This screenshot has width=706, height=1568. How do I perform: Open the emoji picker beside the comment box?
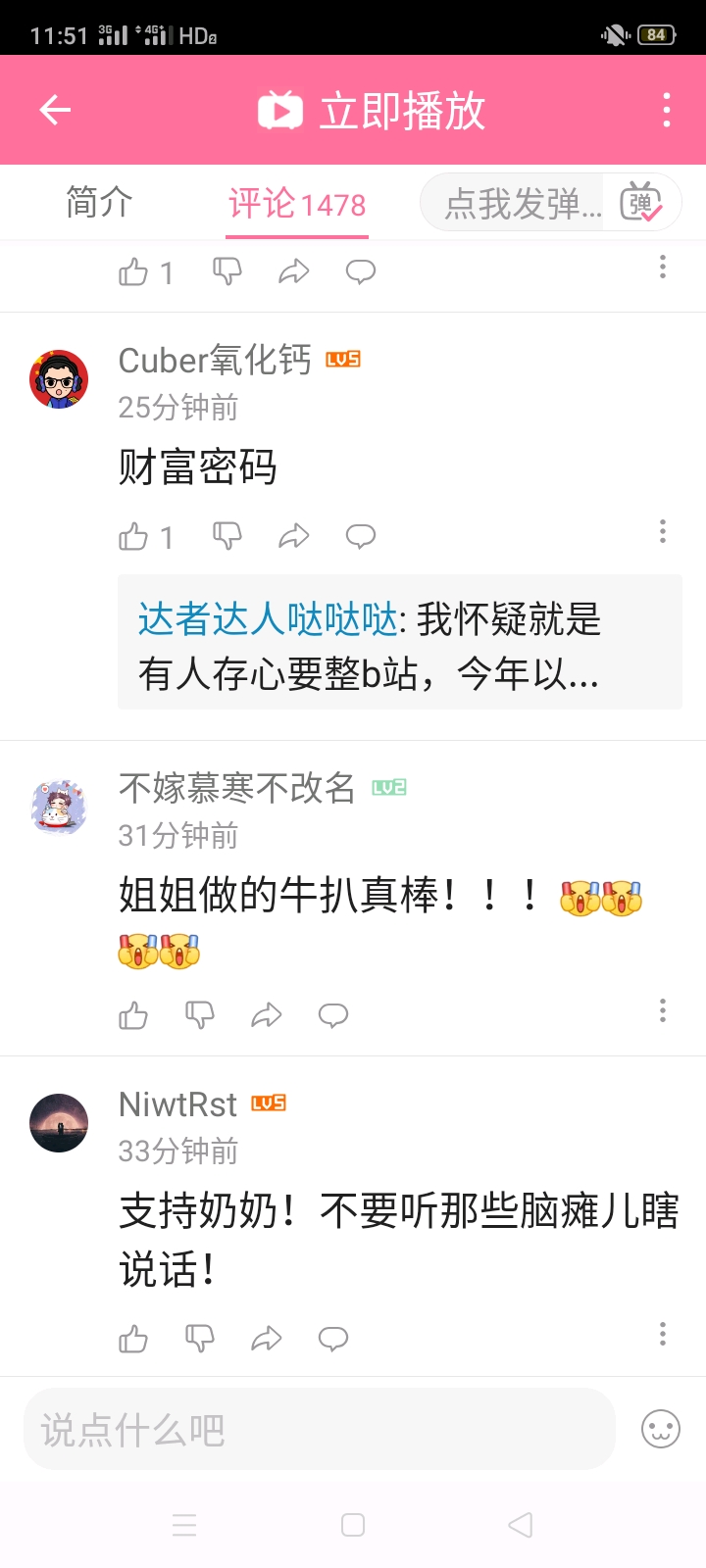(x=661, y=1429)
